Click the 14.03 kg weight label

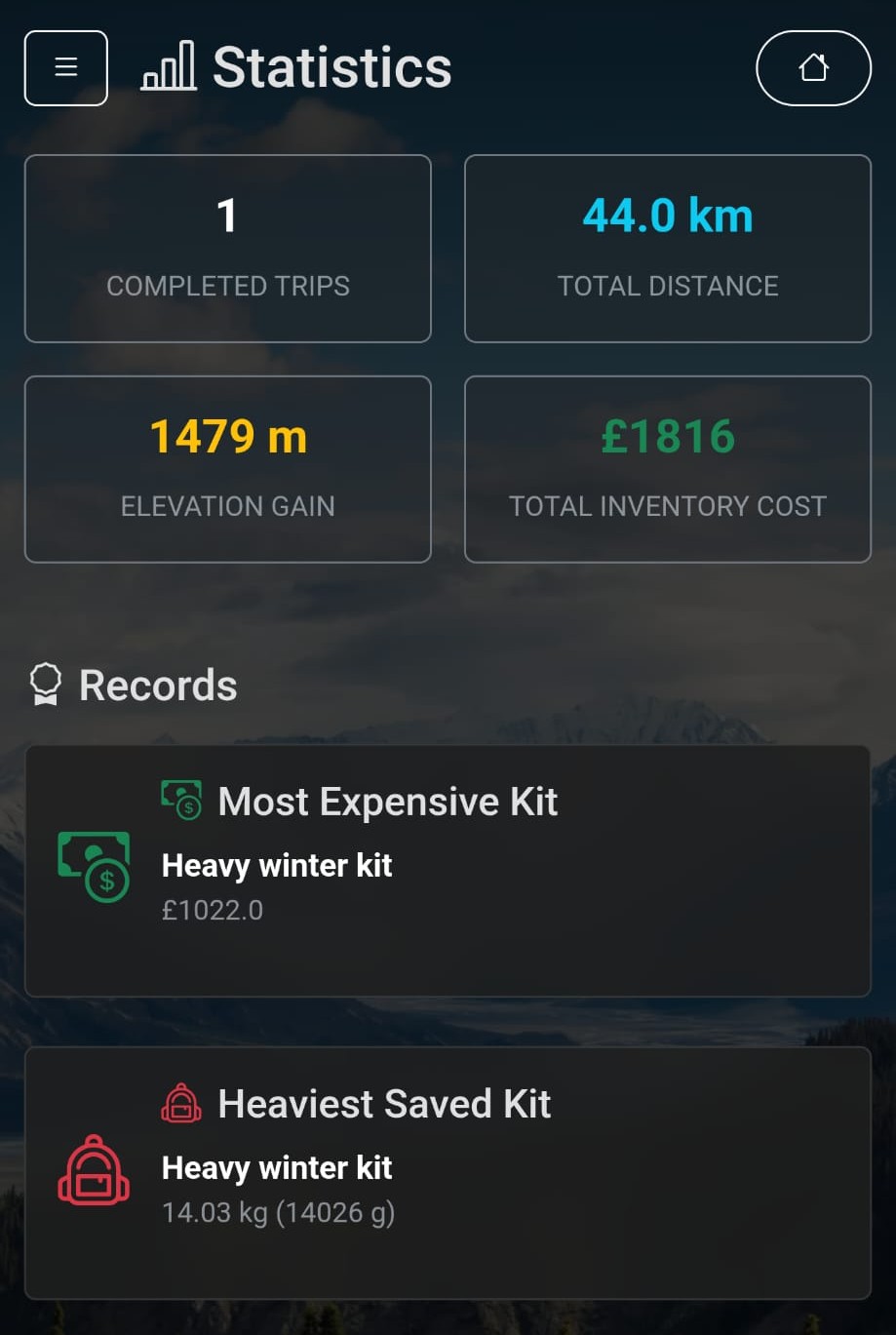pos(278,1212)
